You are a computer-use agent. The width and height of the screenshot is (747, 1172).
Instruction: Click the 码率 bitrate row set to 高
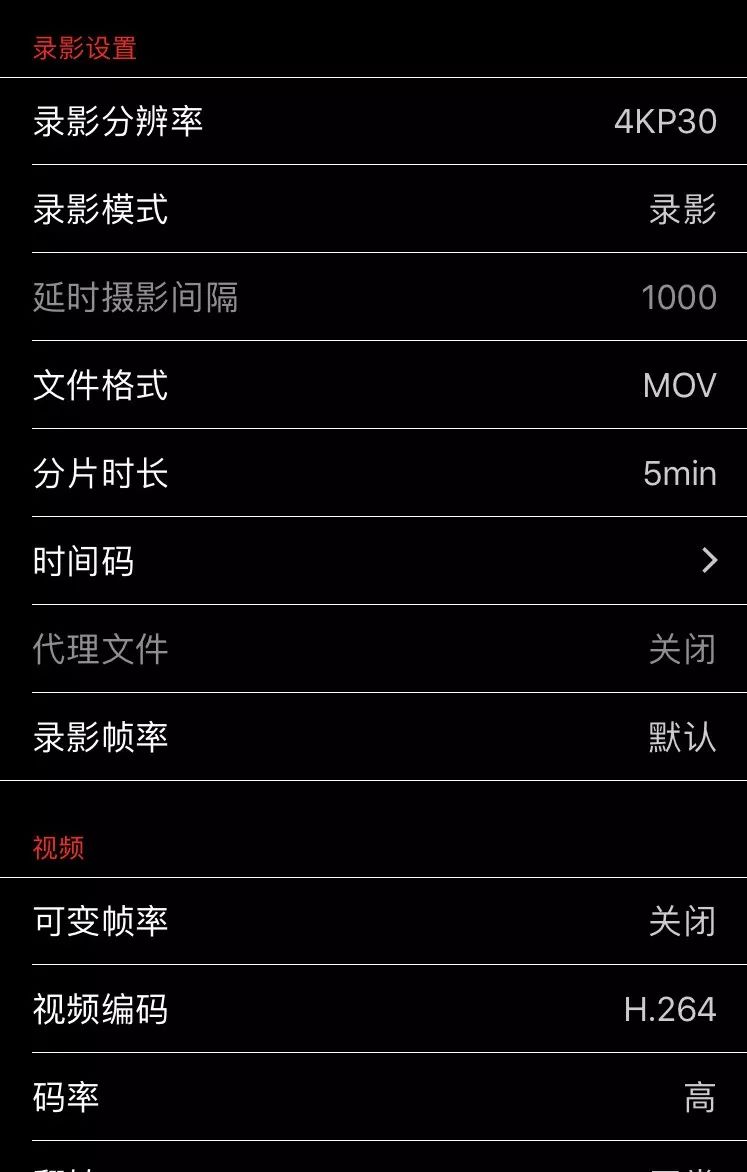click(x=68, y=1097)
